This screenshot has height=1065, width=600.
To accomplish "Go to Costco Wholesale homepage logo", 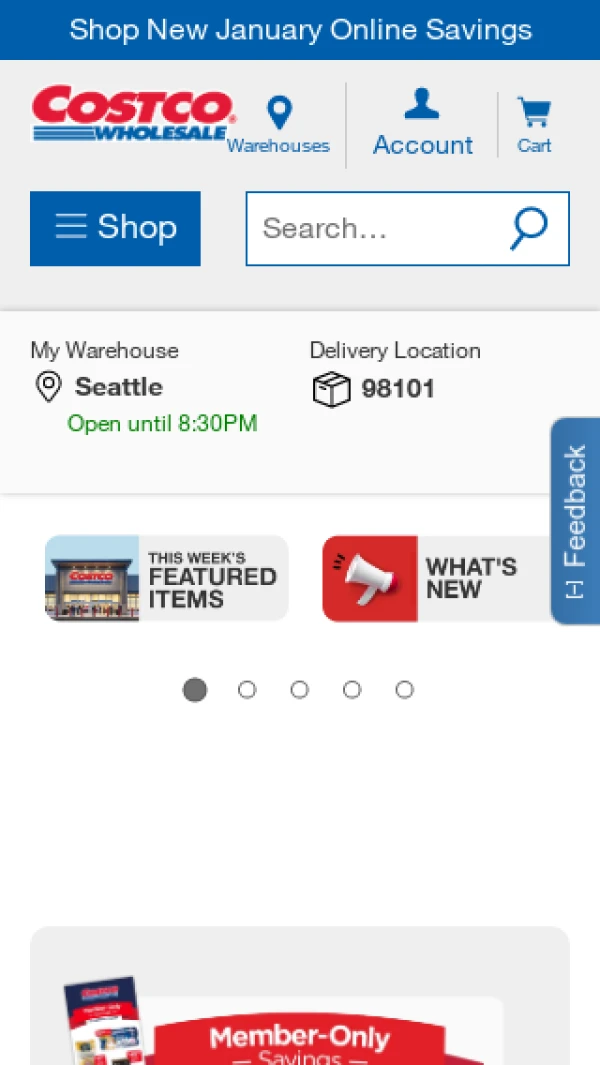I will (131, 113).
